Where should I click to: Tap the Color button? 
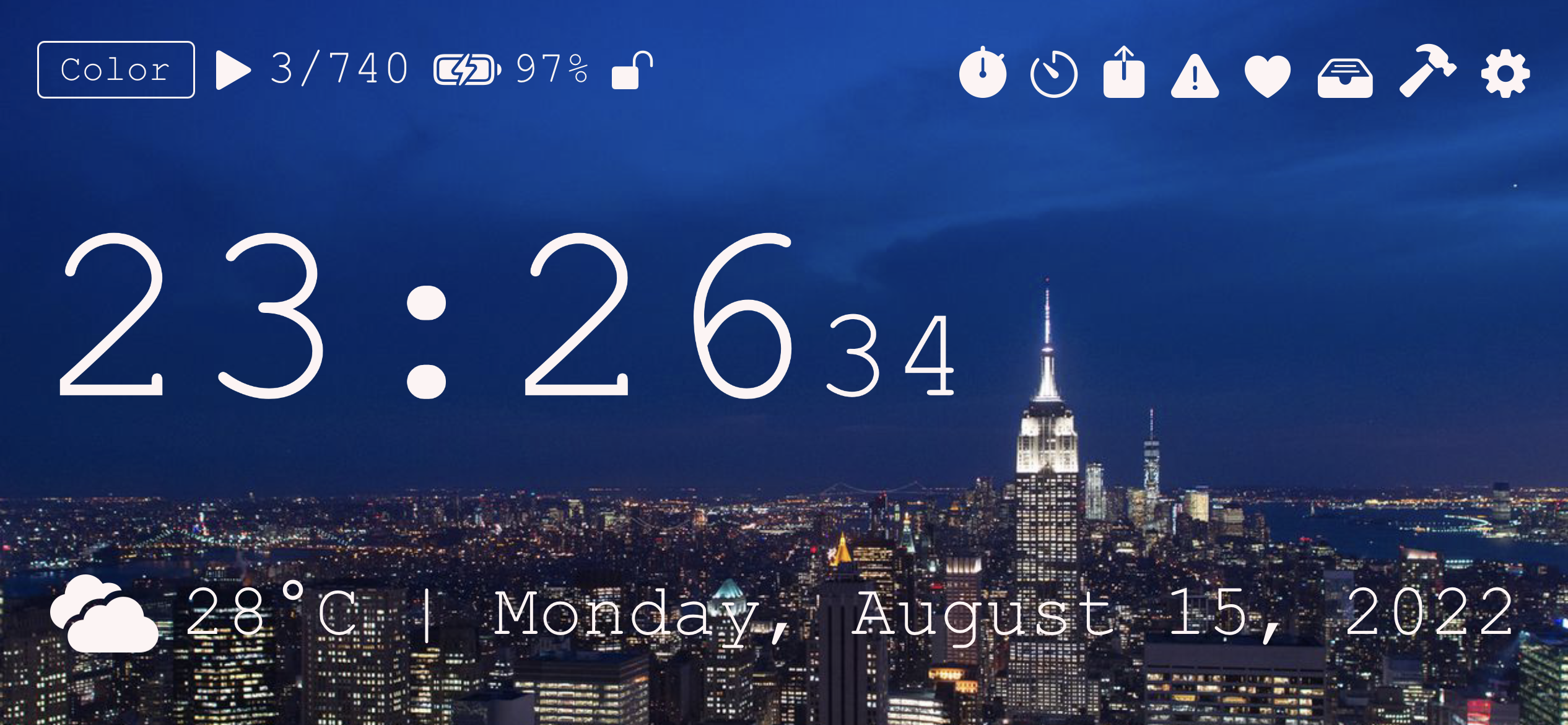(116, 69)
